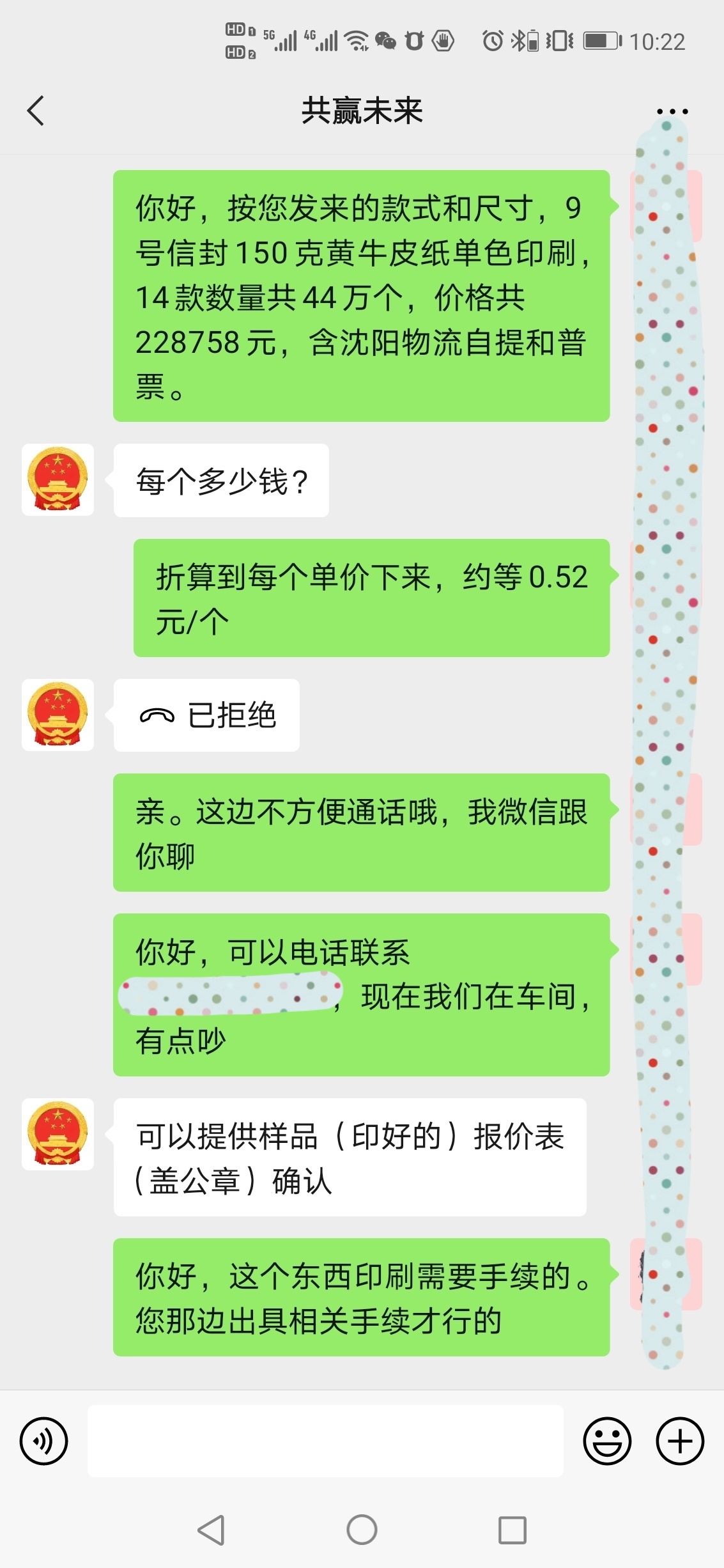Open the emoji sticker panel
Screen dimensions: 724x1568
click(x=606, y=1440)
